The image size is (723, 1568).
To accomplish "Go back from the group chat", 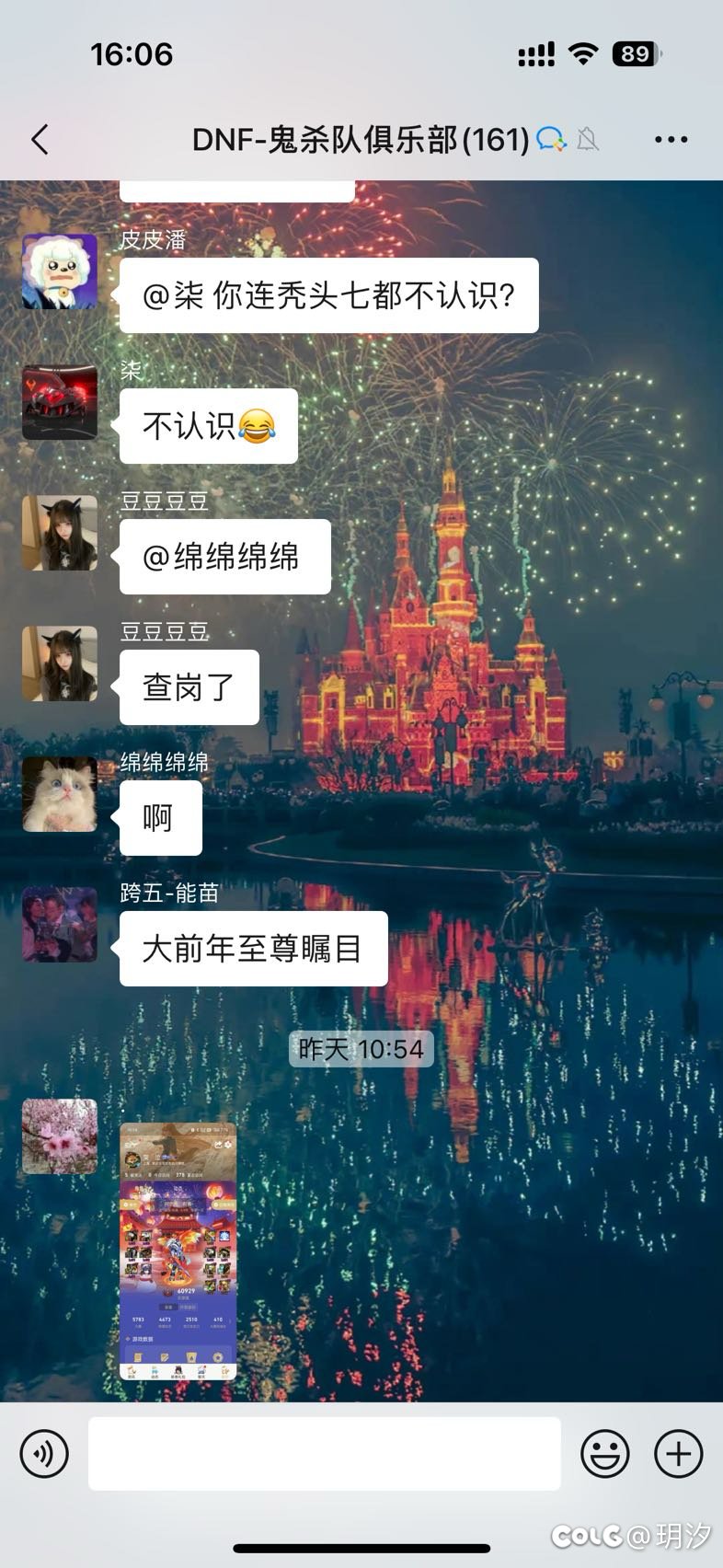I will pos(40,140).
